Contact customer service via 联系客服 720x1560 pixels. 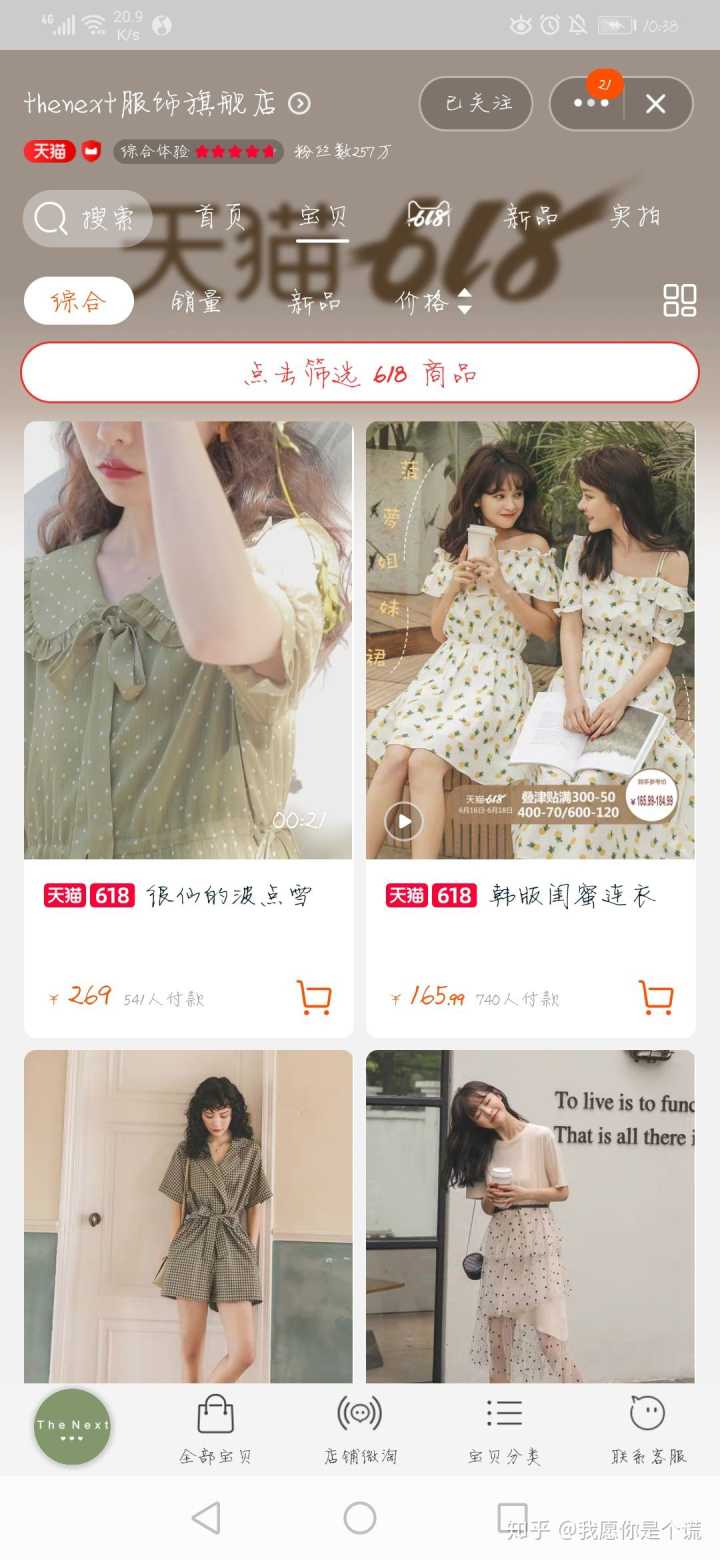(x=648, y=1430)
